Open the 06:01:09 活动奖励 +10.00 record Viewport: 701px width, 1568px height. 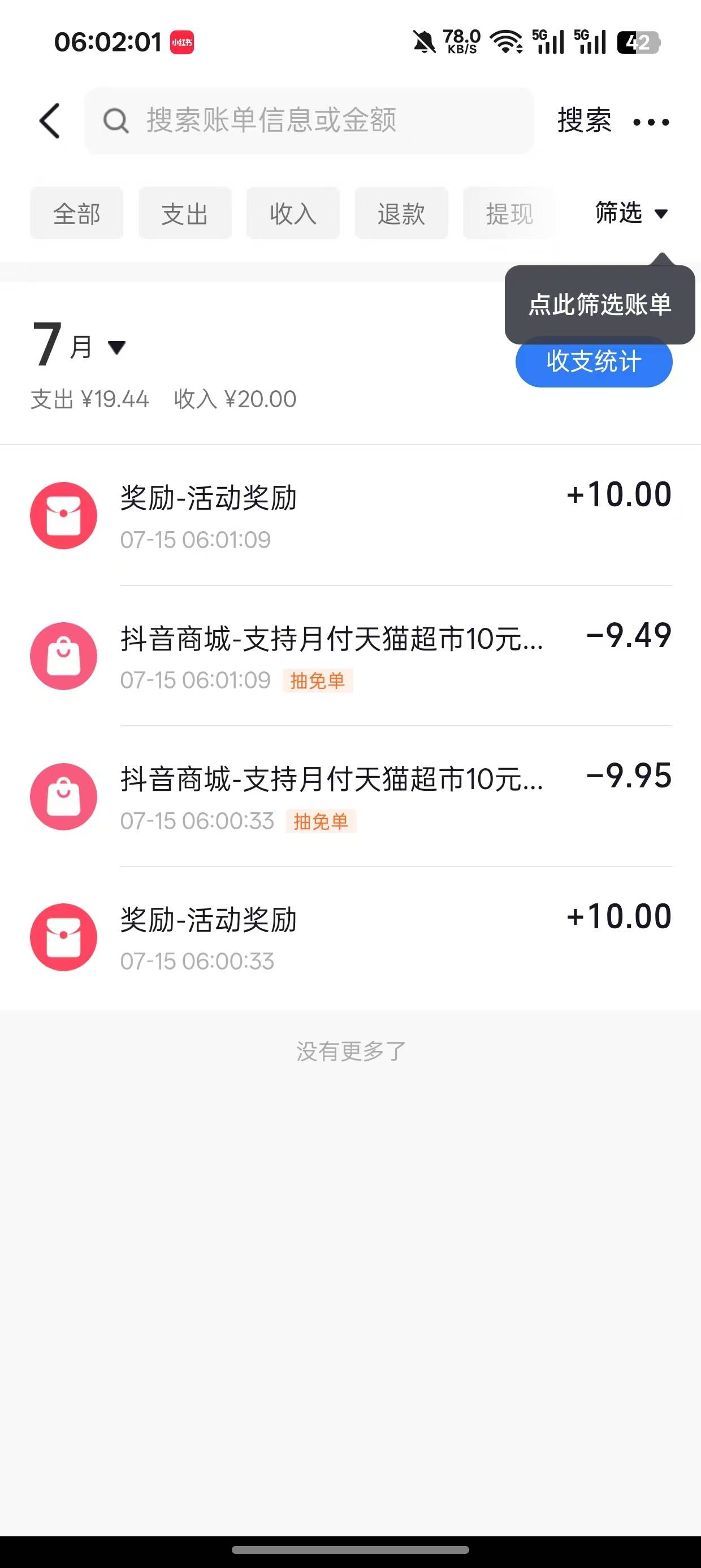350,515
